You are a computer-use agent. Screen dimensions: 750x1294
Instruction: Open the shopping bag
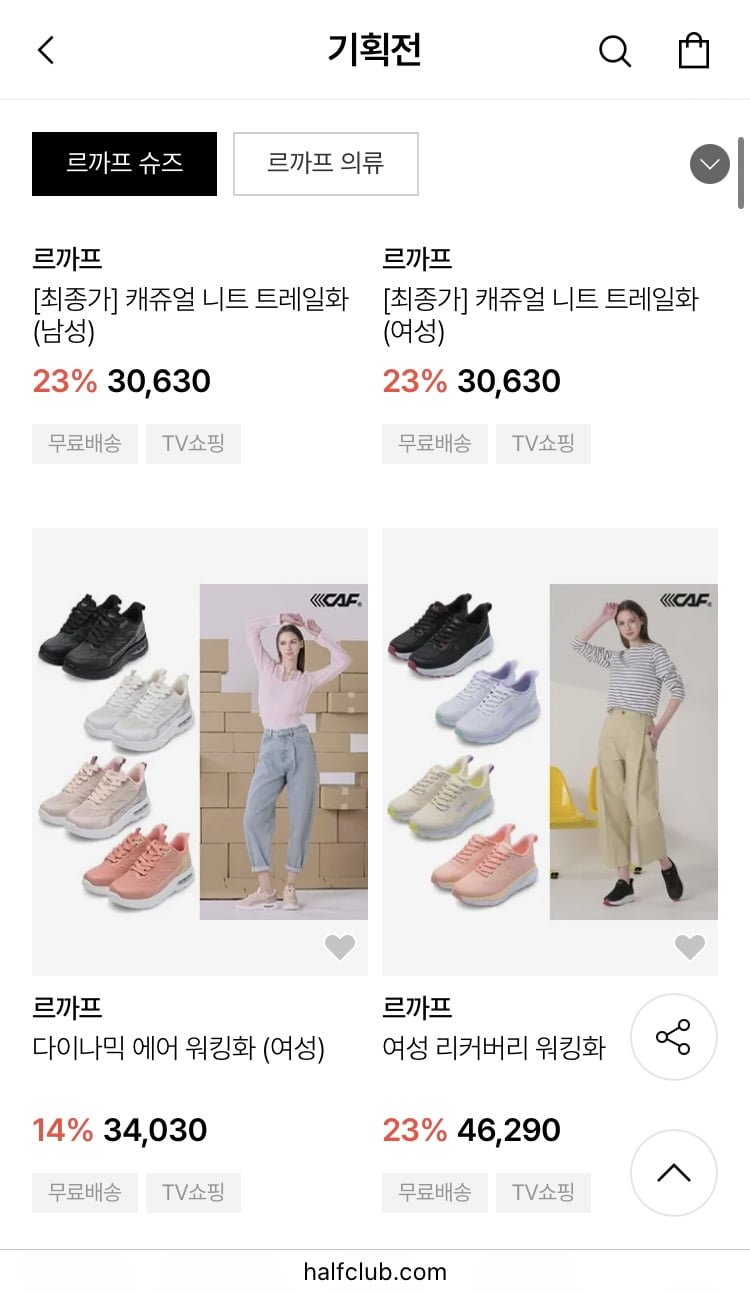point(693,50)
